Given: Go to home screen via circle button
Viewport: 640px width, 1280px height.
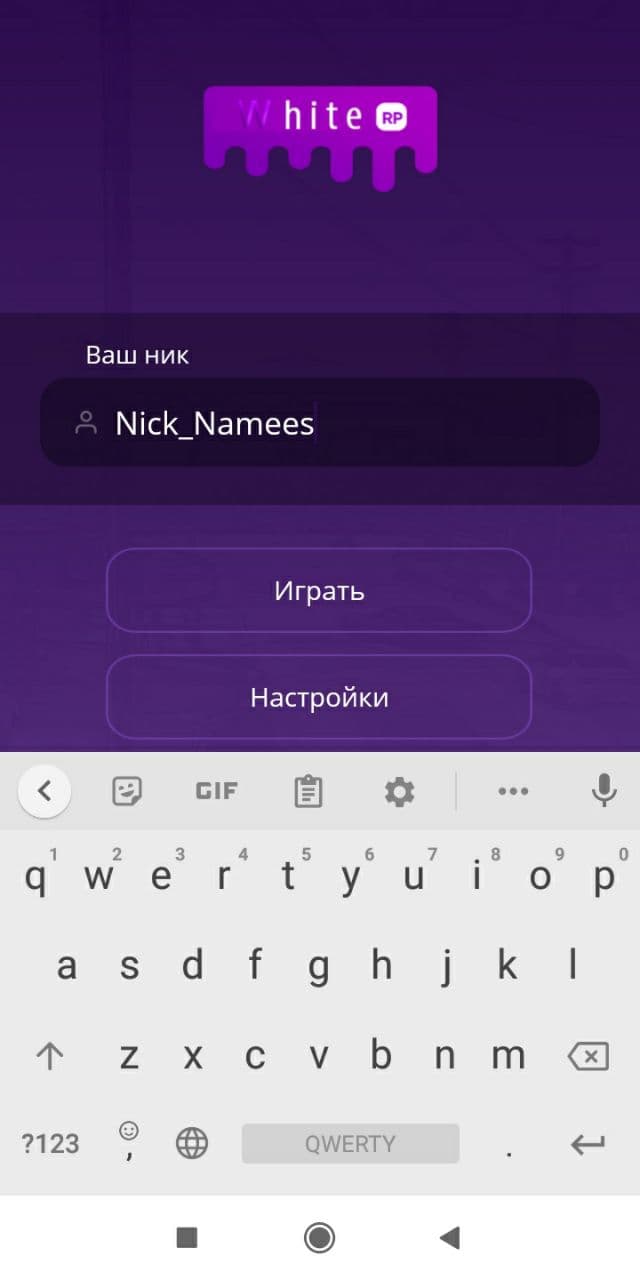Looking at the screenshot, I should click(319, 1238).
